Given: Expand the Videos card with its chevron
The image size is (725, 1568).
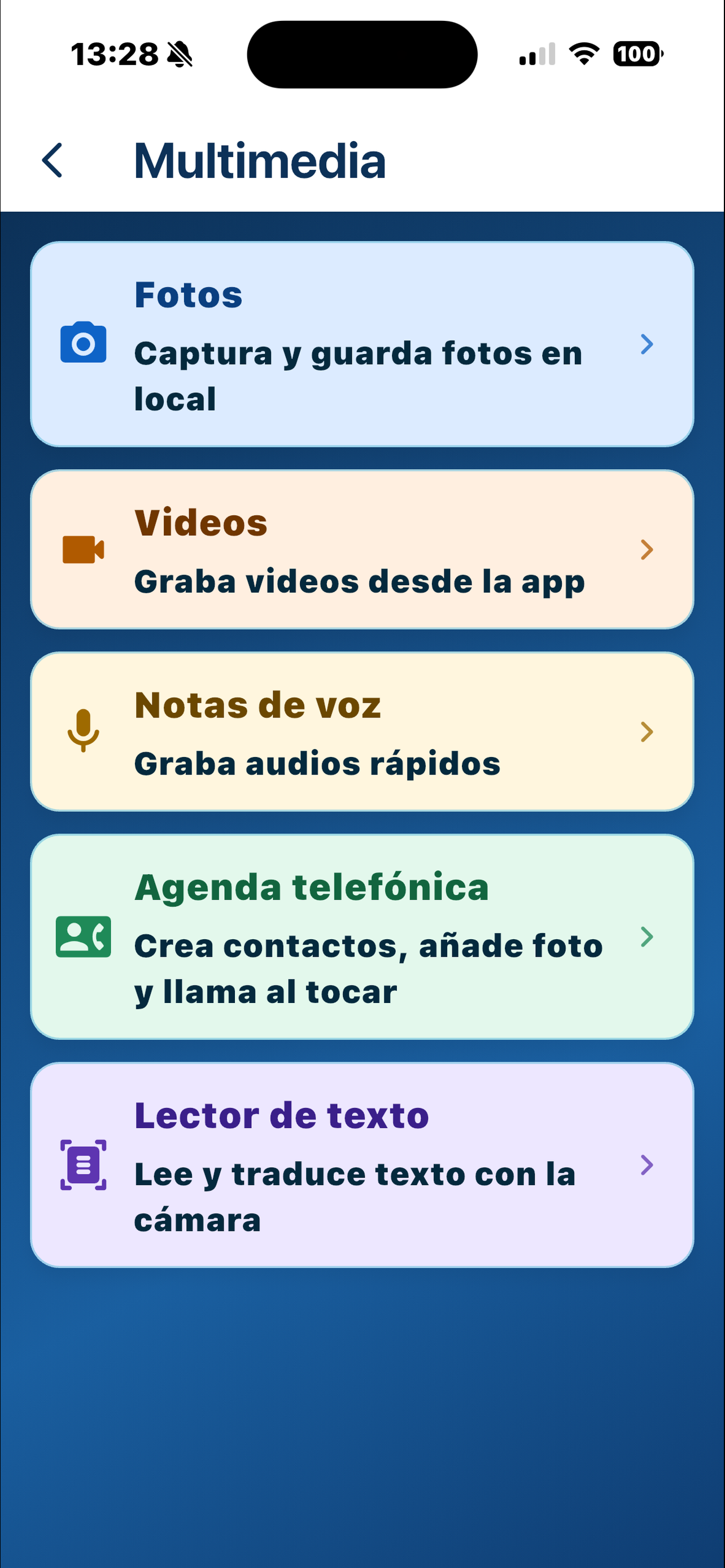Looking at the screenshot, I should [647, 550].
